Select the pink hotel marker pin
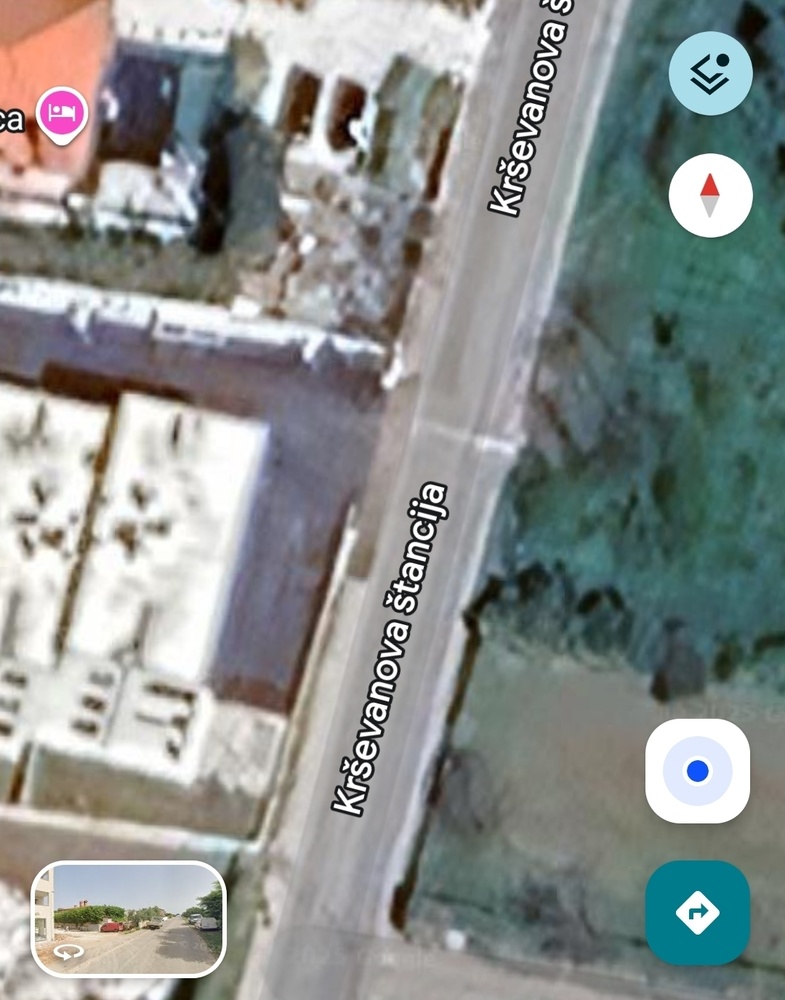The height and width of the screenshot is (1000, 785). pos(62,112)
